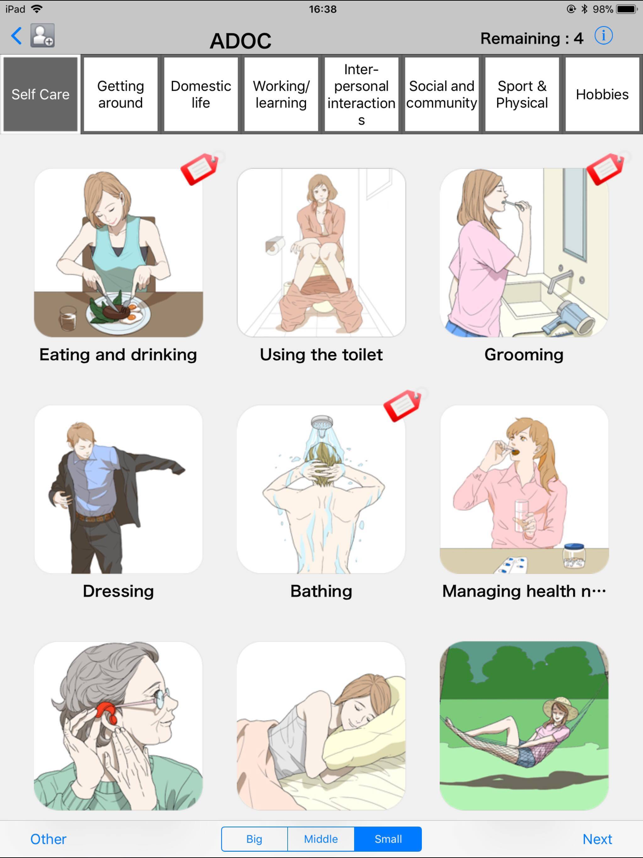Image resolution: width=643 pixels, height=858 pixels.
Task: Switch to the Hobbies category
Action: (x=602, y=95)
